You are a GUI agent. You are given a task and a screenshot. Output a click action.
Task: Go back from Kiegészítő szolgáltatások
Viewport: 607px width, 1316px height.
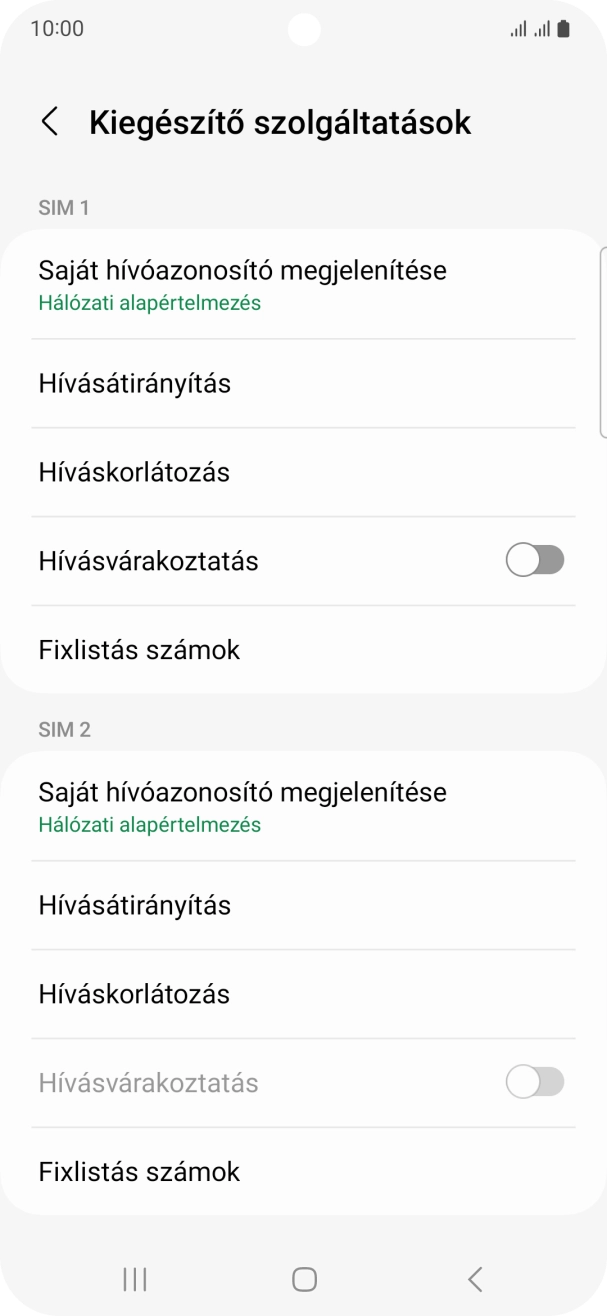click(49, 122)
